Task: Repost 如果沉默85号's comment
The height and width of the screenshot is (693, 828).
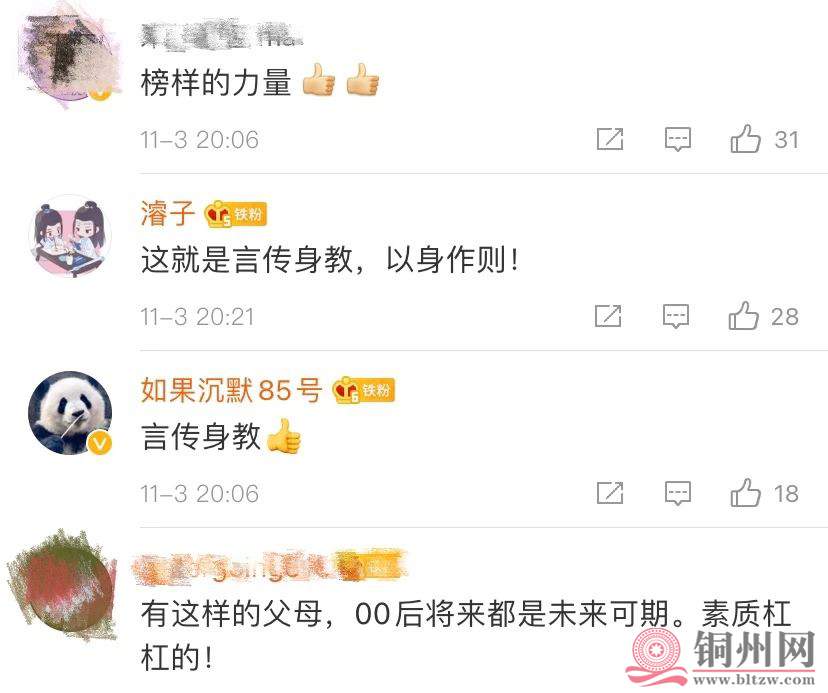Action: (610, 492)
